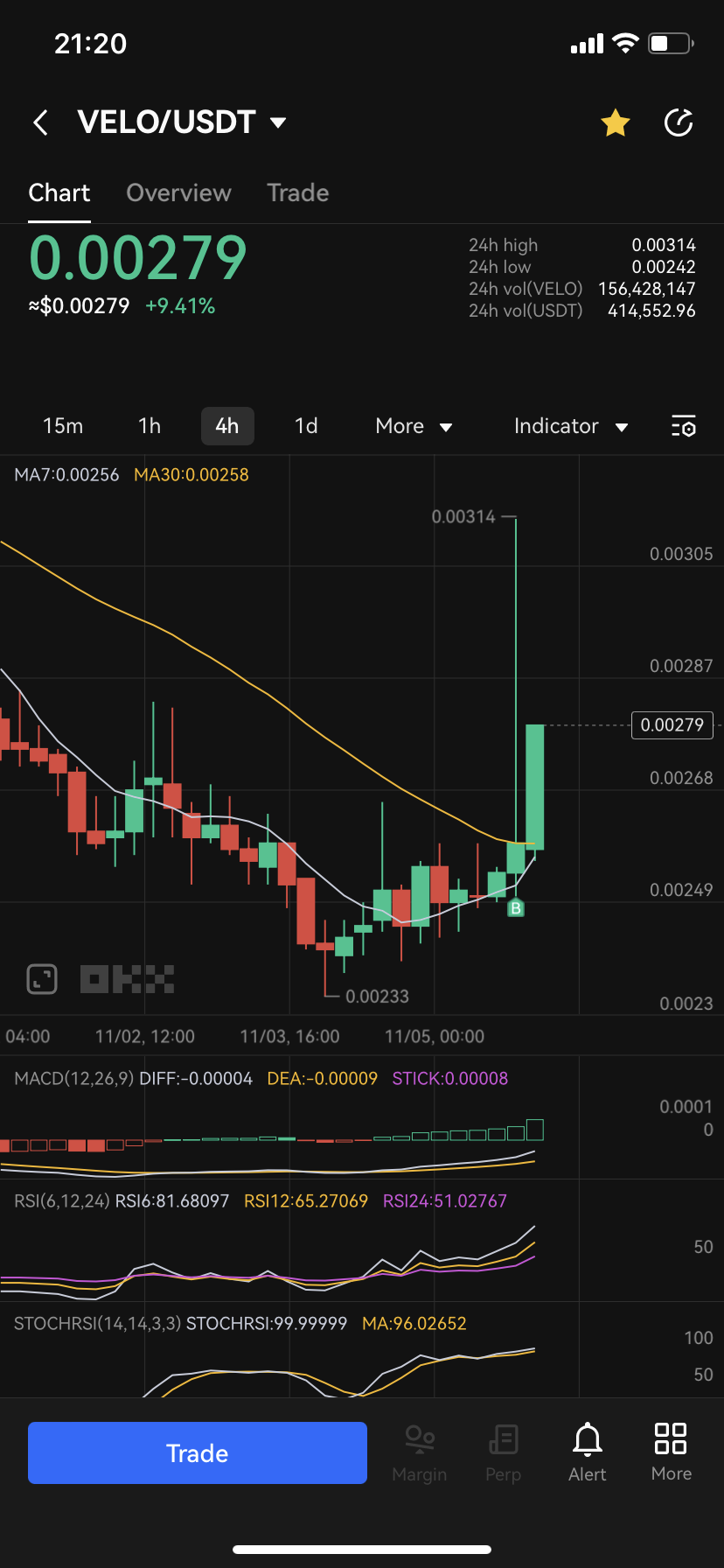Remove VELO/USDT from favorites with the star
The width and height of the screenshot is (724, 1568).
[616, 123]
